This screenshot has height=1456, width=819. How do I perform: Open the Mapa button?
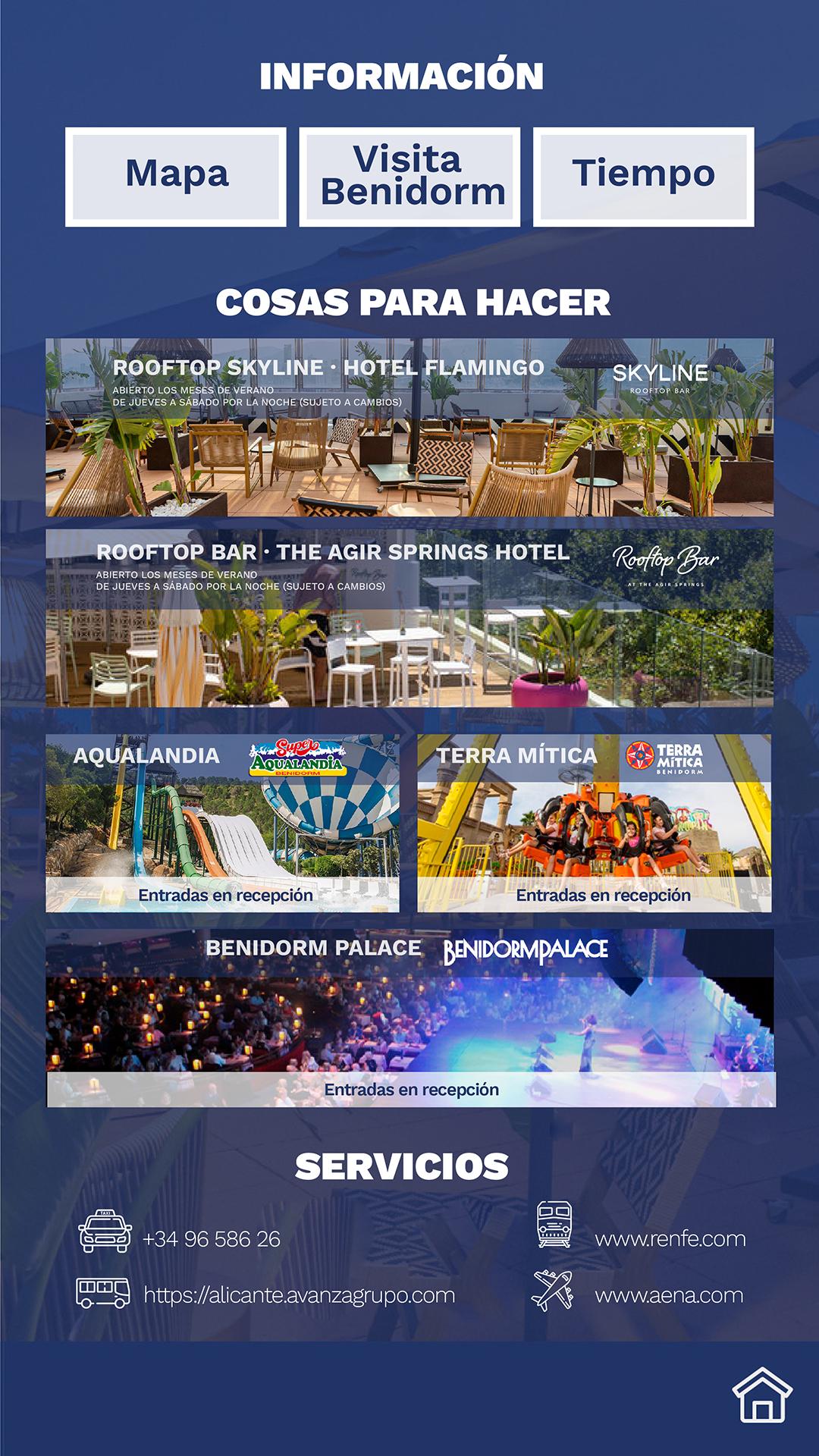176,177
